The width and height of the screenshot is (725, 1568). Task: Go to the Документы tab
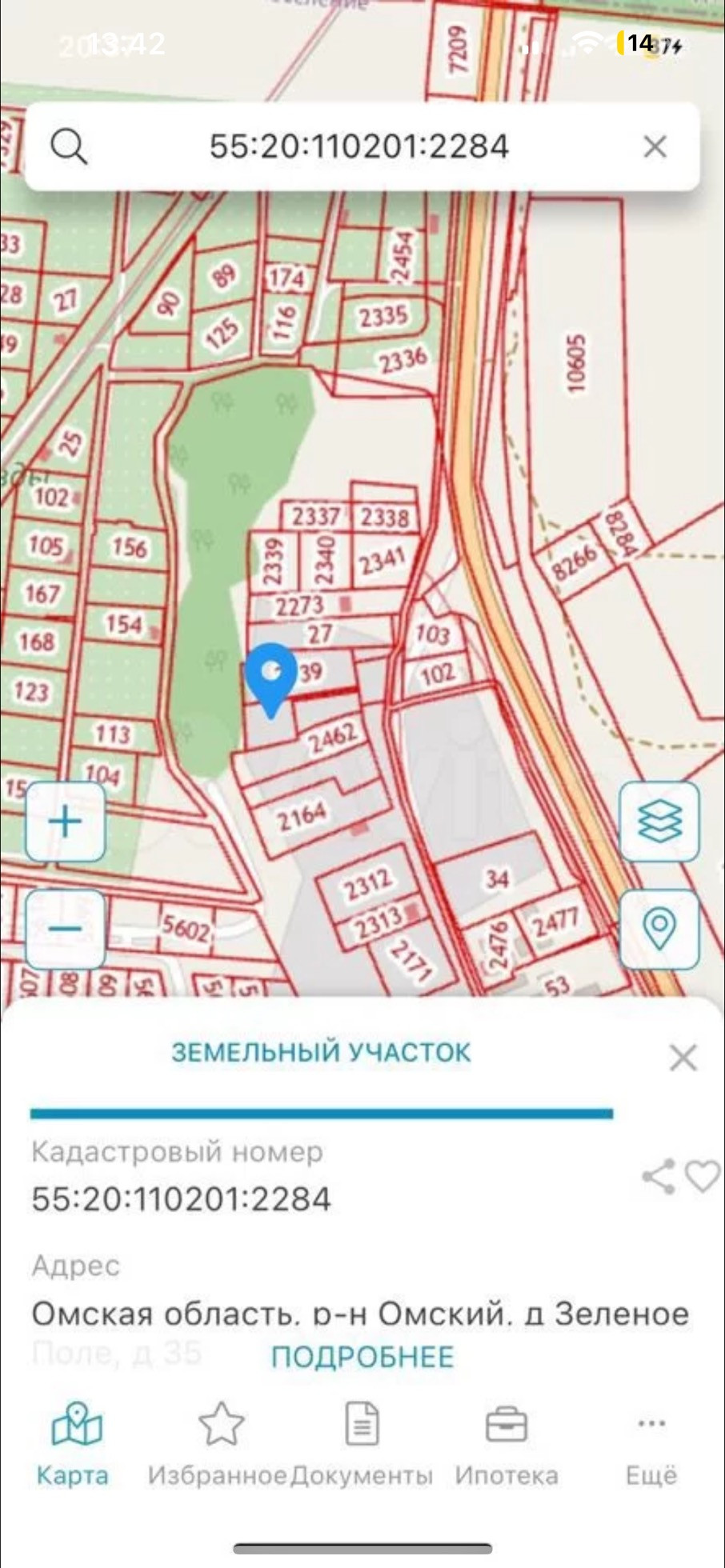362,1445
